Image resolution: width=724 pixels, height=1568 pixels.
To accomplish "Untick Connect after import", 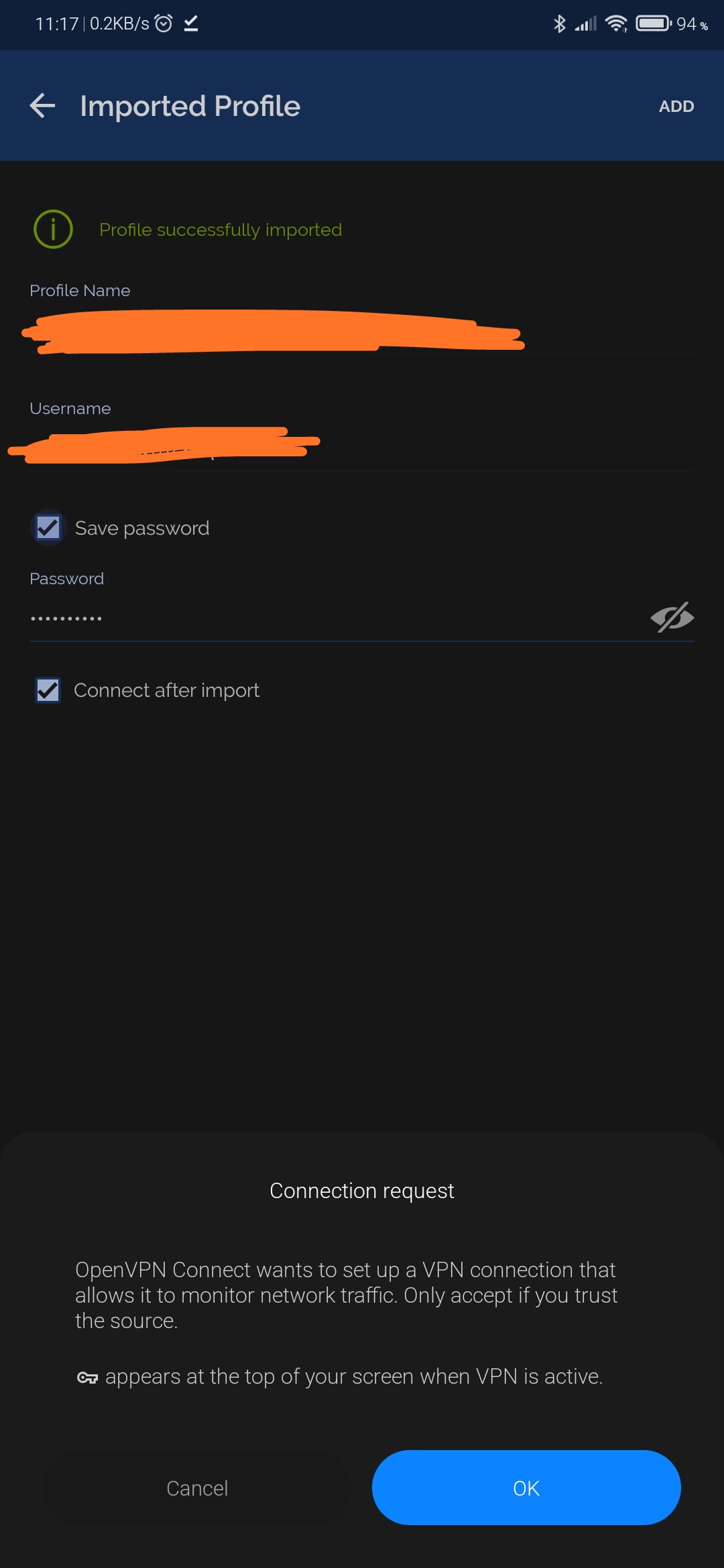I will (x=48, y=690).
